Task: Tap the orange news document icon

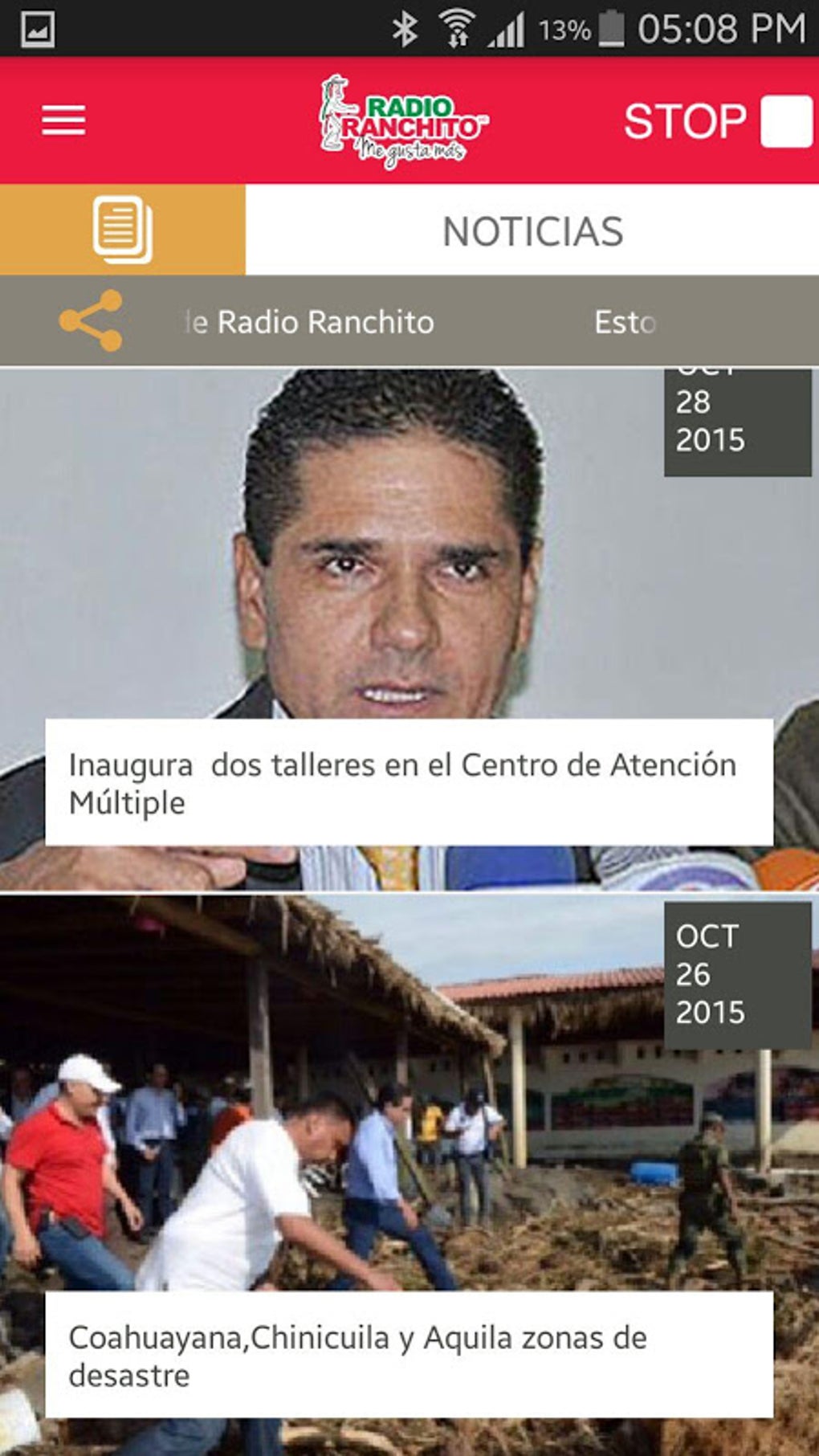Action: point(122,230)
